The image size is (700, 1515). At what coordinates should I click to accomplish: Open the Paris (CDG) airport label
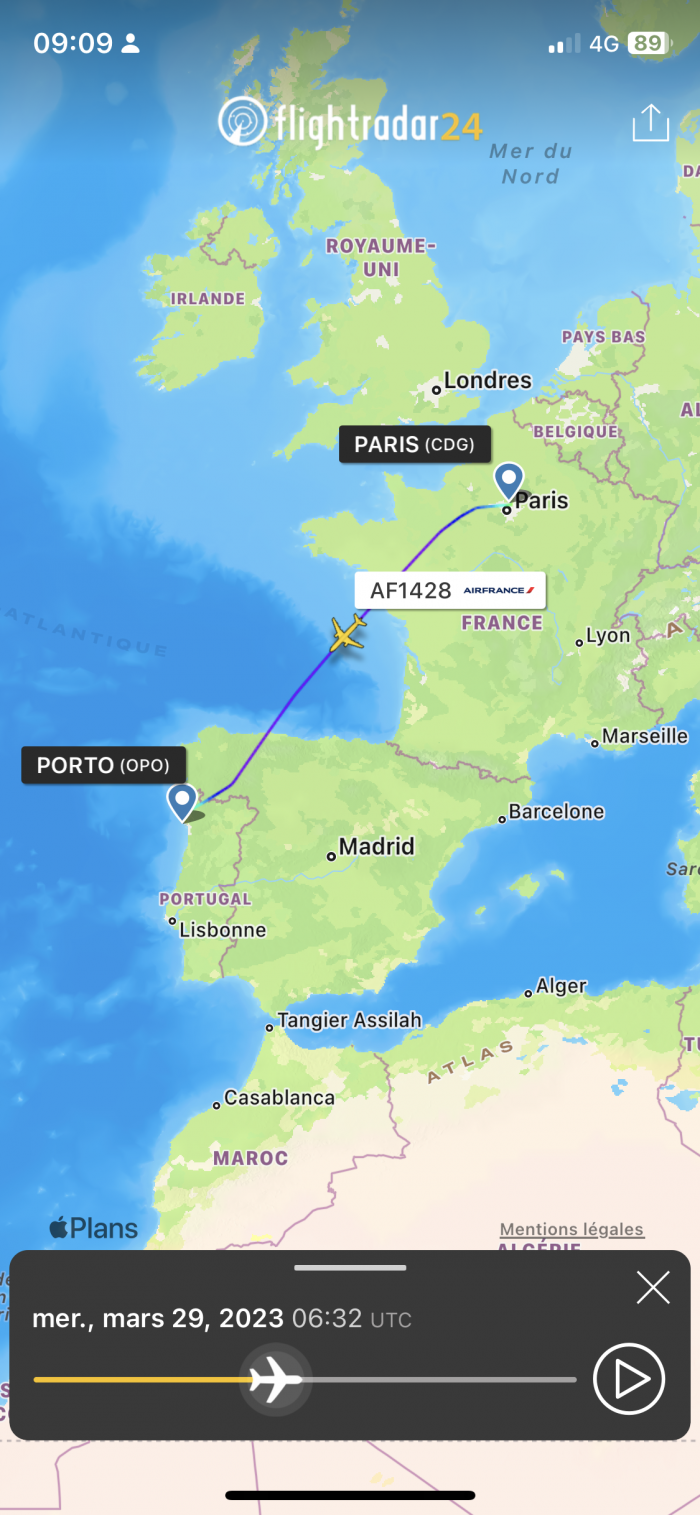coord(415,444)
